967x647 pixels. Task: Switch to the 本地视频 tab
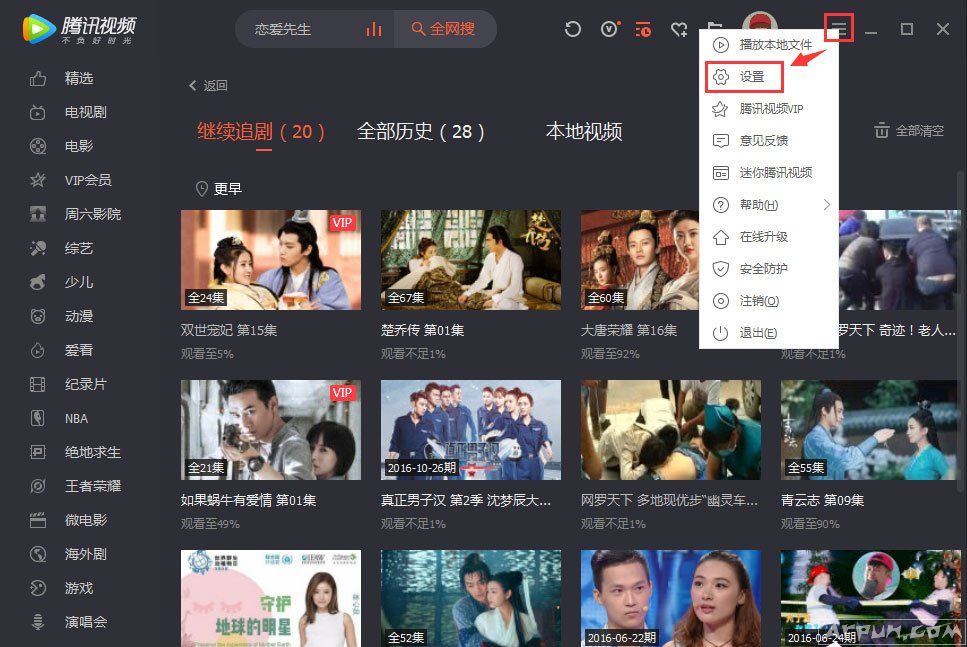point(583,131)
